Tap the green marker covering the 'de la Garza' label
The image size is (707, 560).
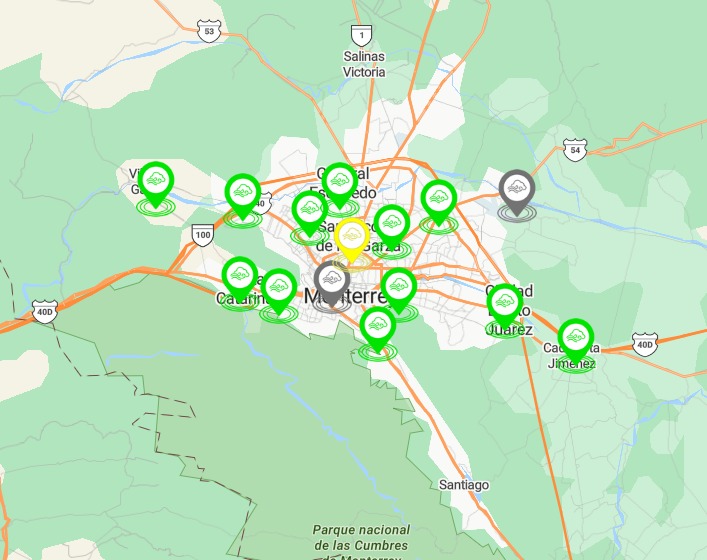[391, 223]
